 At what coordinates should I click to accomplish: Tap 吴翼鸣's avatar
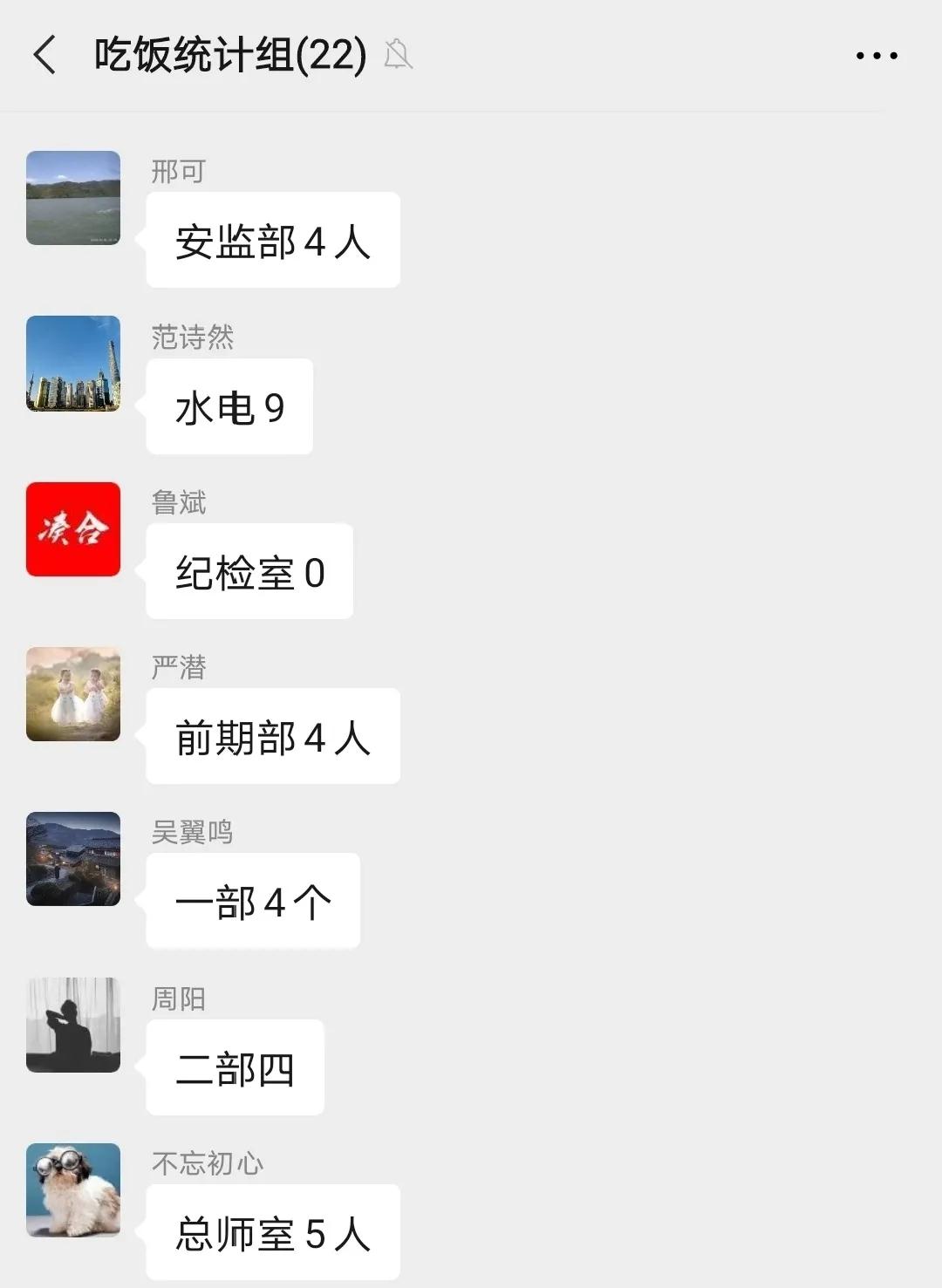73,859
